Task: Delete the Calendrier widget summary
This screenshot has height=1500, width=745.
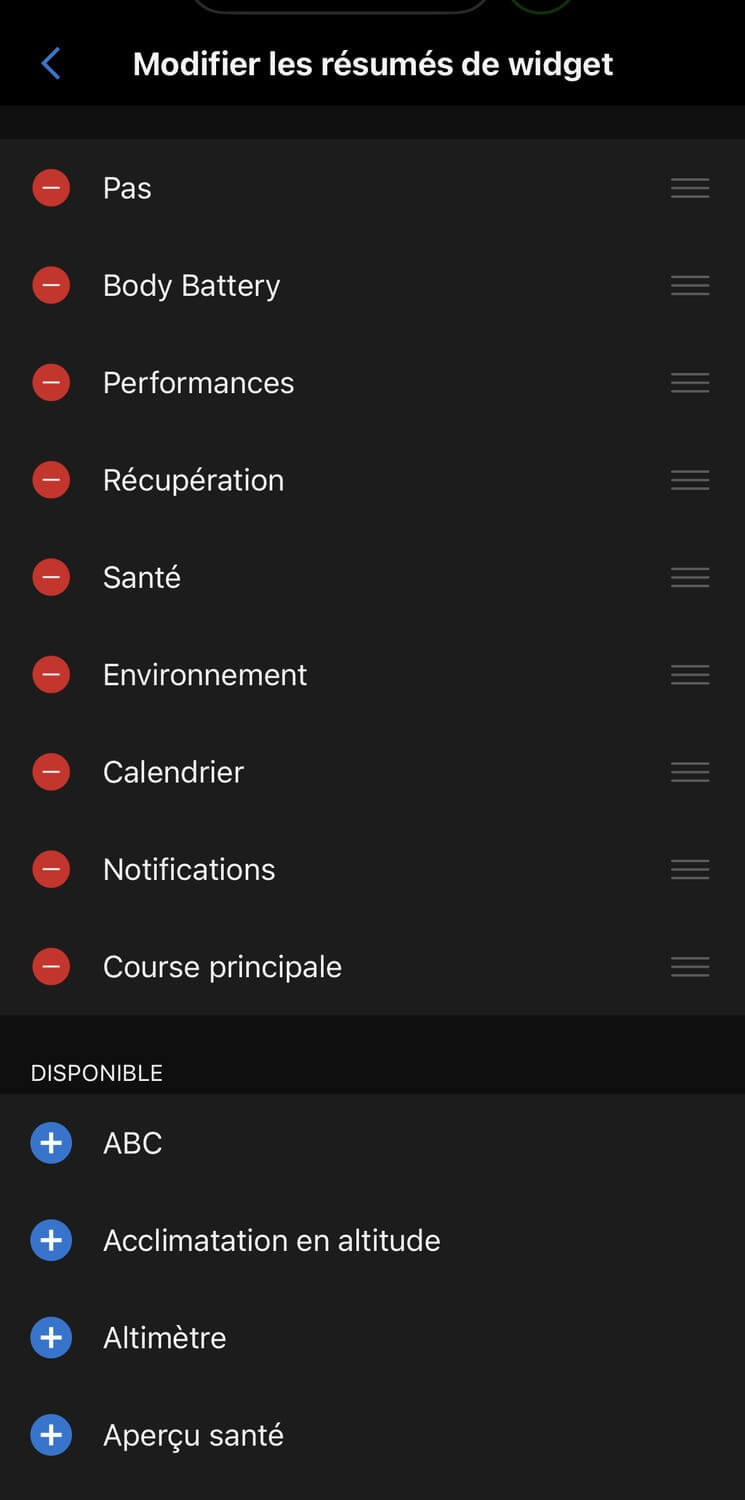Action: [x=51, y=772]
